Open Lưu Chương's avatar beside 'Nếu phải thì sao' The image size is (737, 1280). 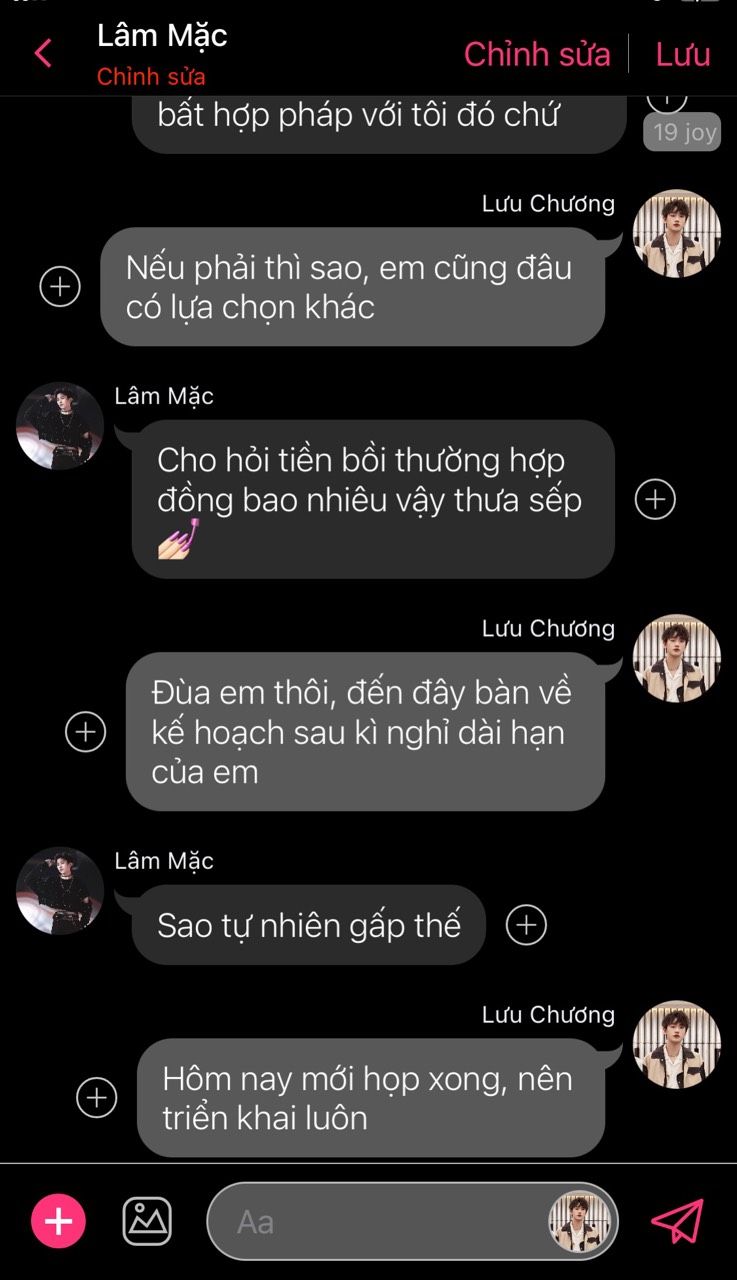tap(676, 234)
